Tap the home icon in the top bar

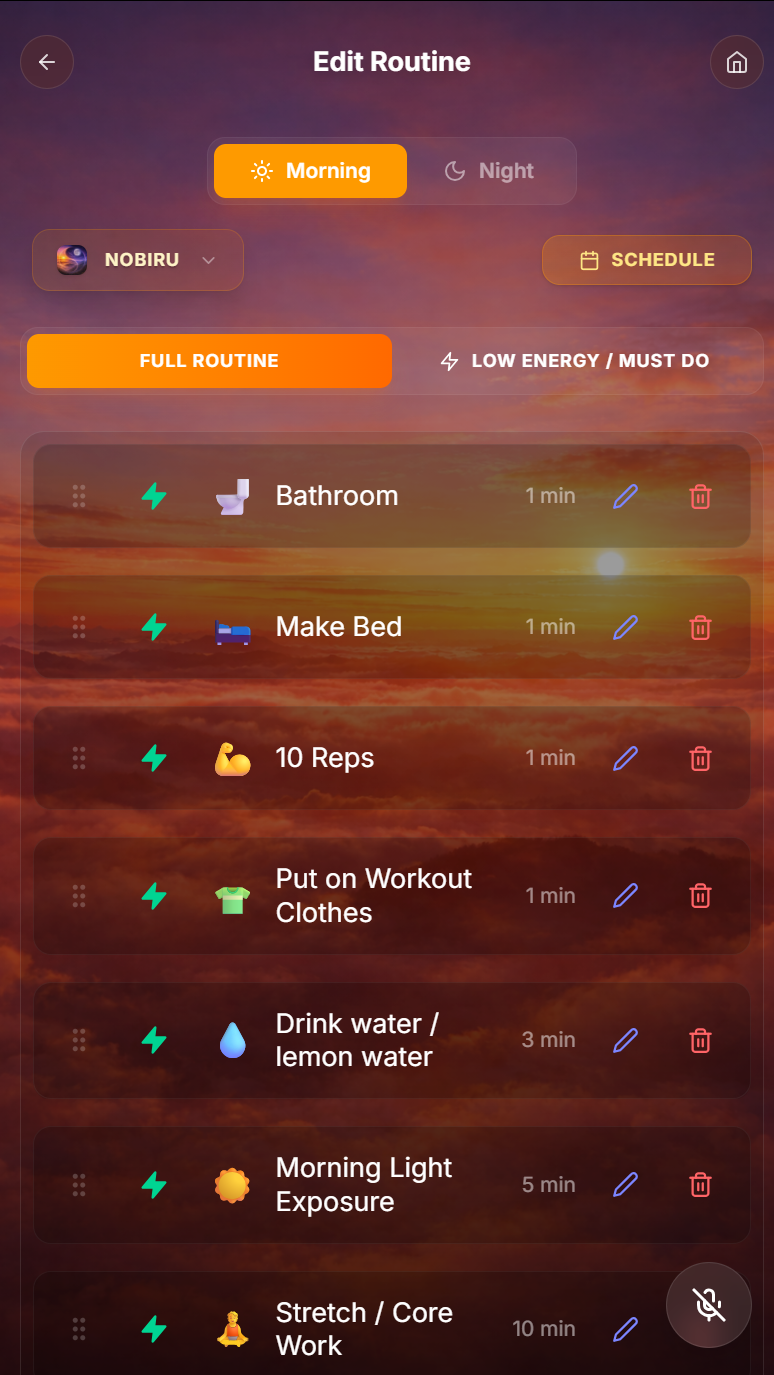tap(736, 62)
